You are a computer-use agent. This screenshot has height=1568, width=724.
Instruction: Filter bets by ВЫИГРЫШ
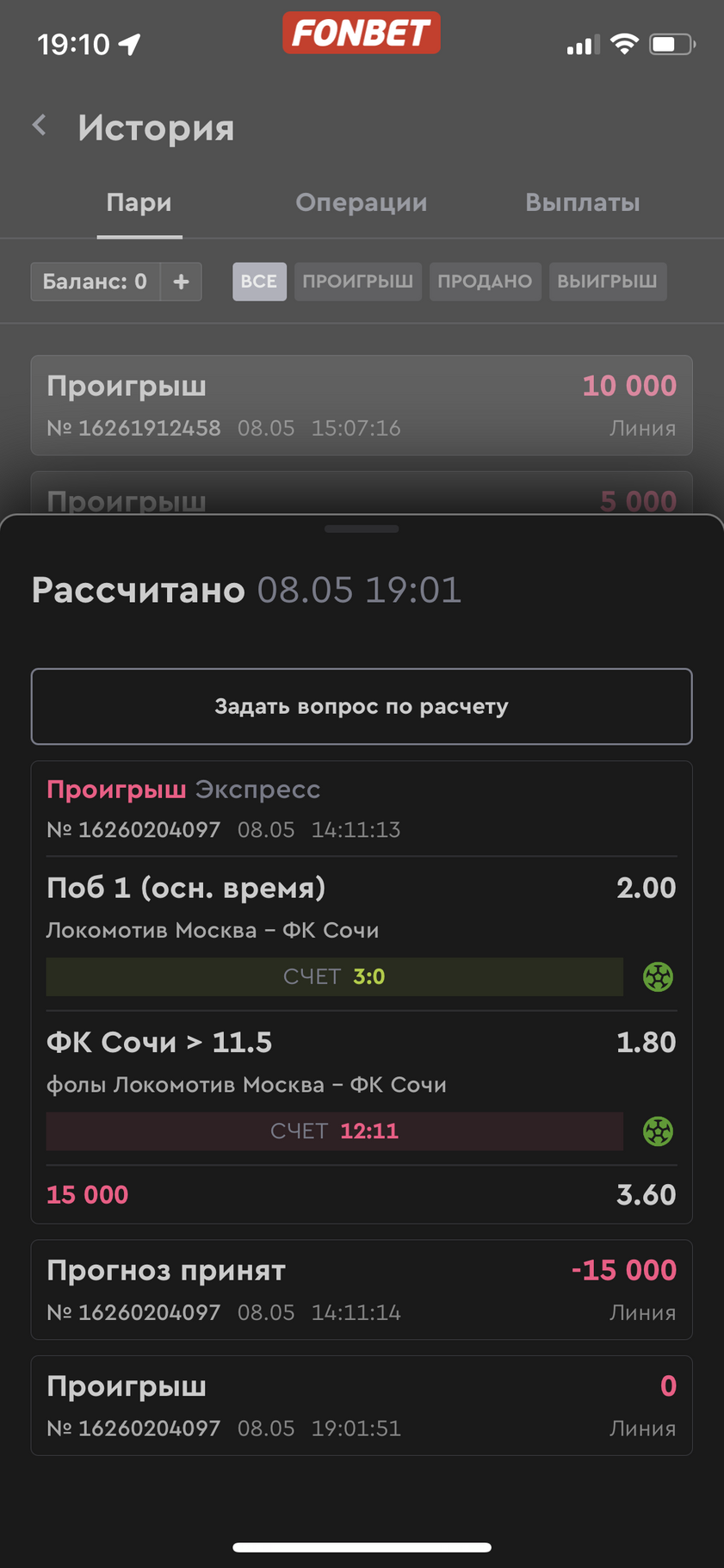tap(607, 282)
